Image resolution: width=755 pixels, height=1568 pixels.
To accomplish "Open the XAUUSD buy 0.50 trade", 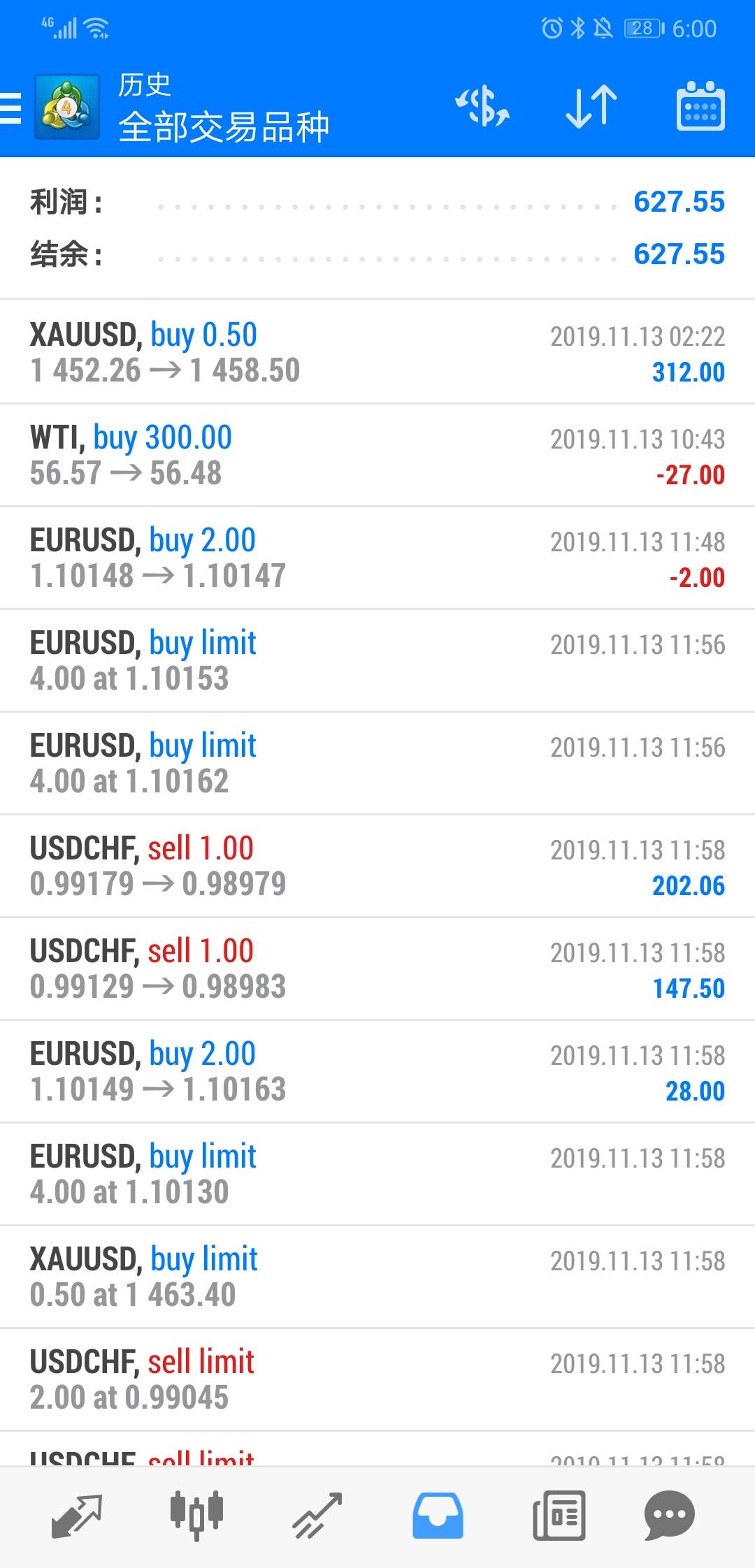I will click(x=377, y=352).
